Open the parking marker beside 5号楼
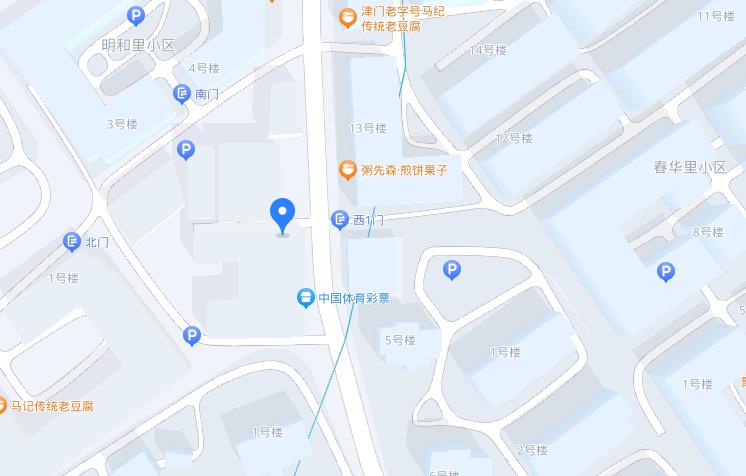746x476 pixels. pyautogui.click(x=453, y=270)
